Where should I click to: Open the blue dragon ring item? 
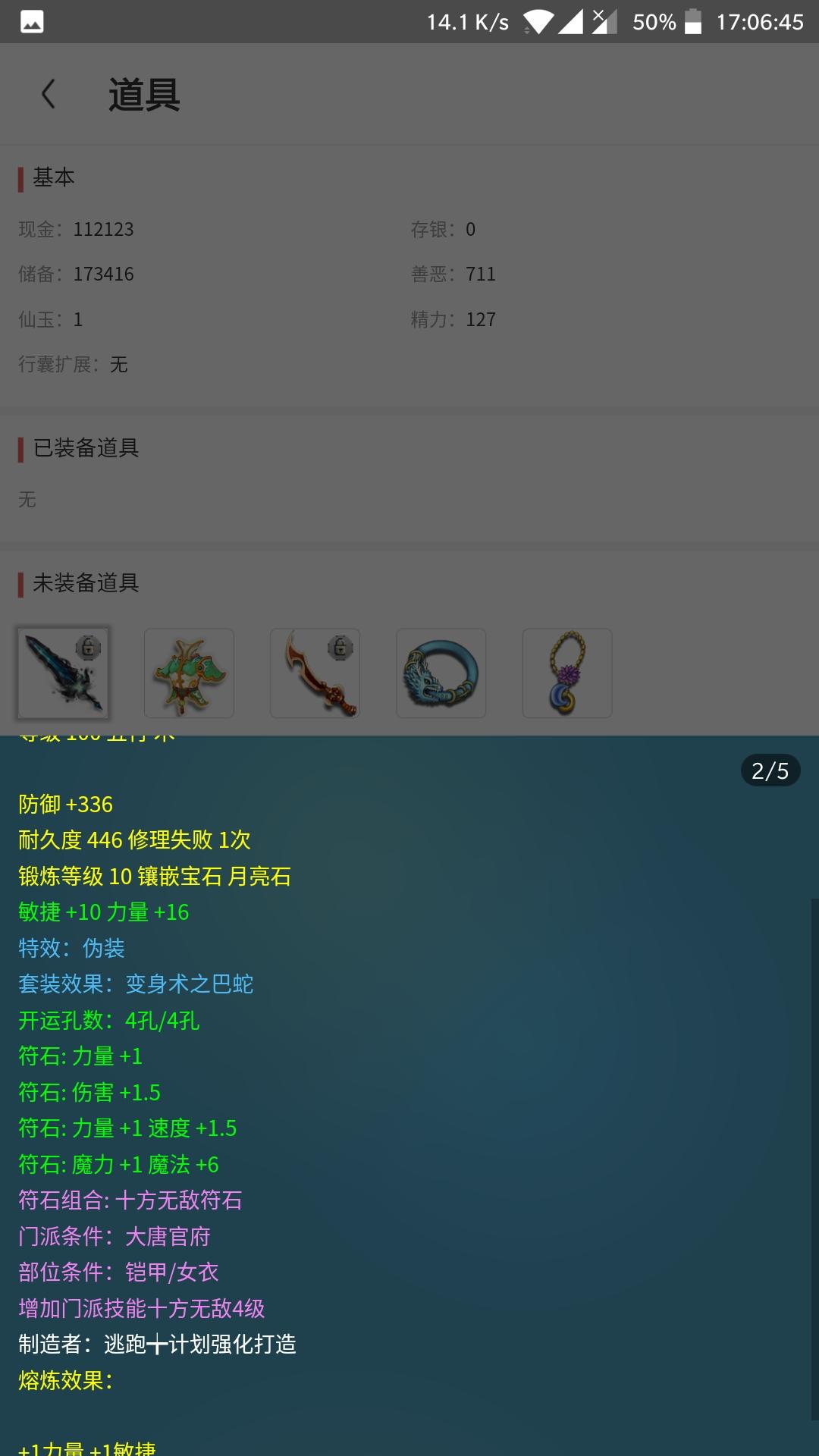pyautogui.click(x=441, y=673)
